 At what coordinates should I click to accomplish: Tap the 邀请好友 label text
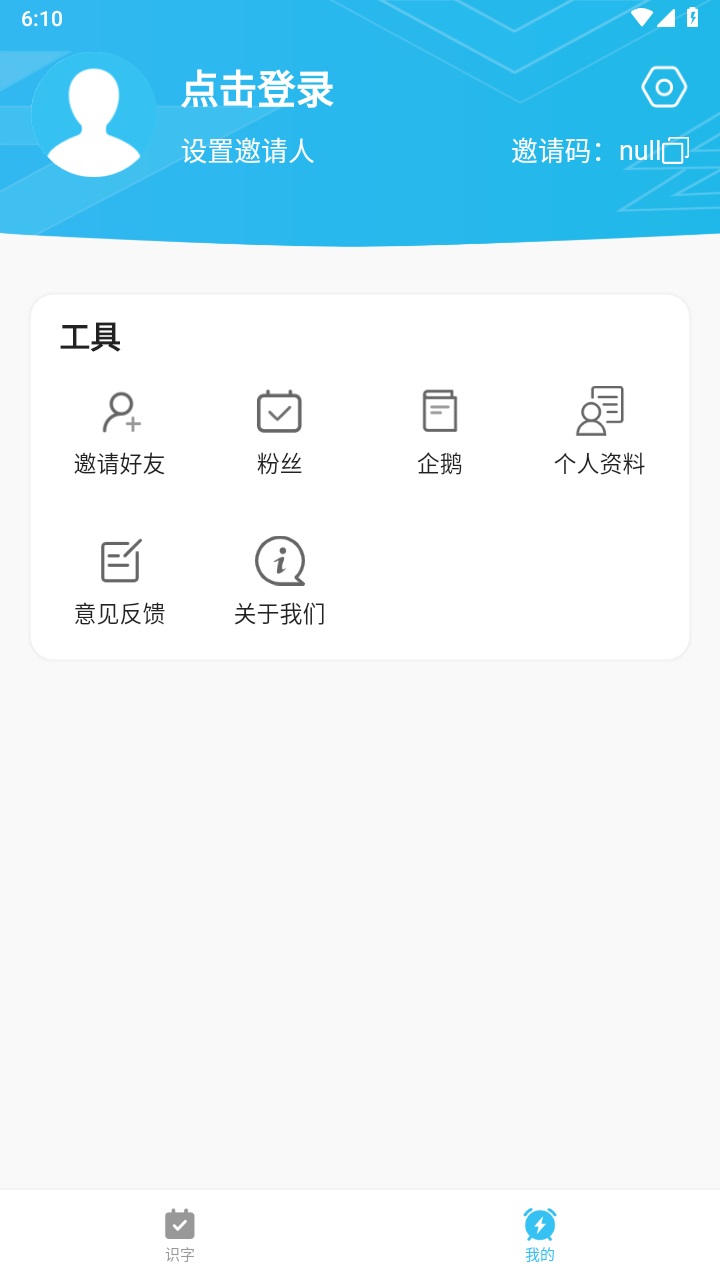tap(120, 463)
